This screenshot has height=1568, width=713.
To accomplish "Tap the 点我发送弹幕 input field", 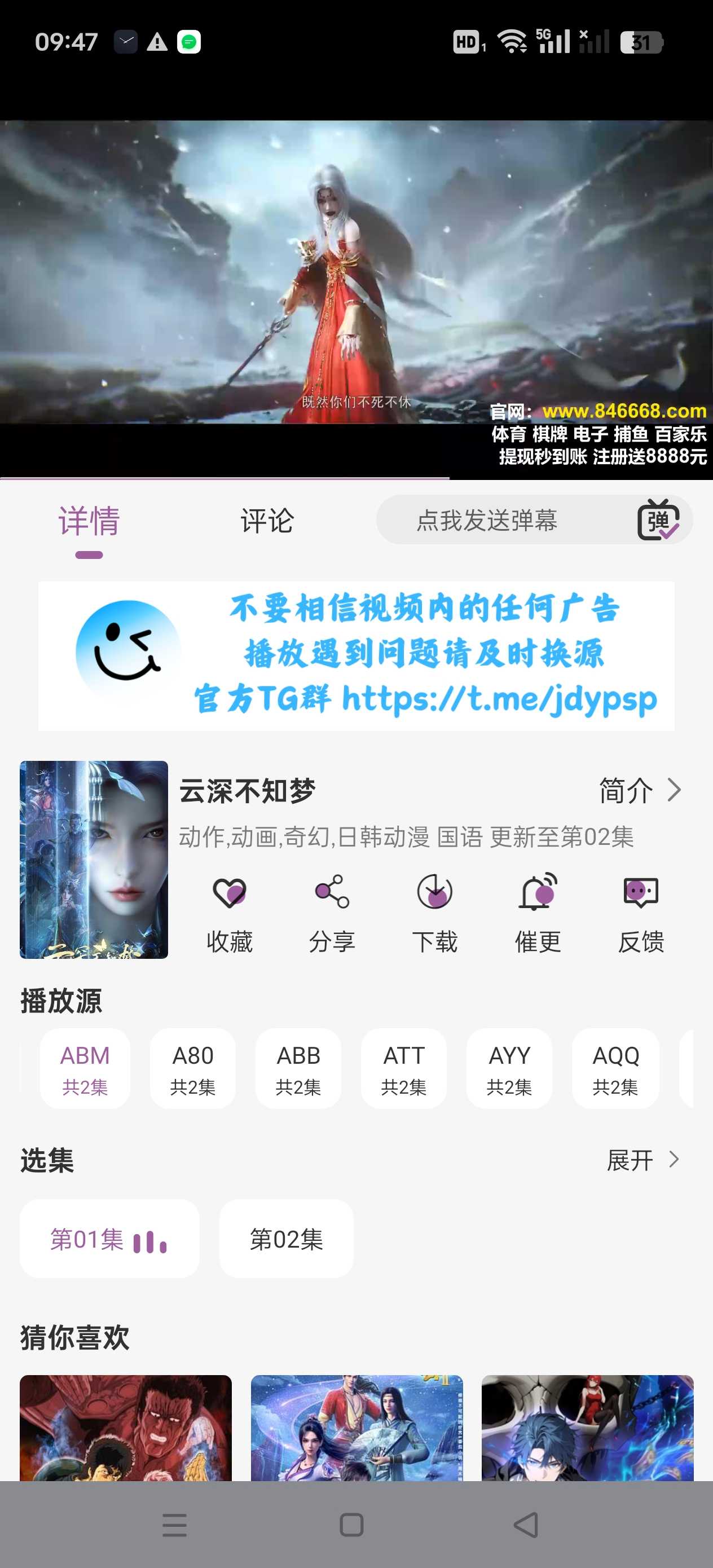I will coord(487,521).
